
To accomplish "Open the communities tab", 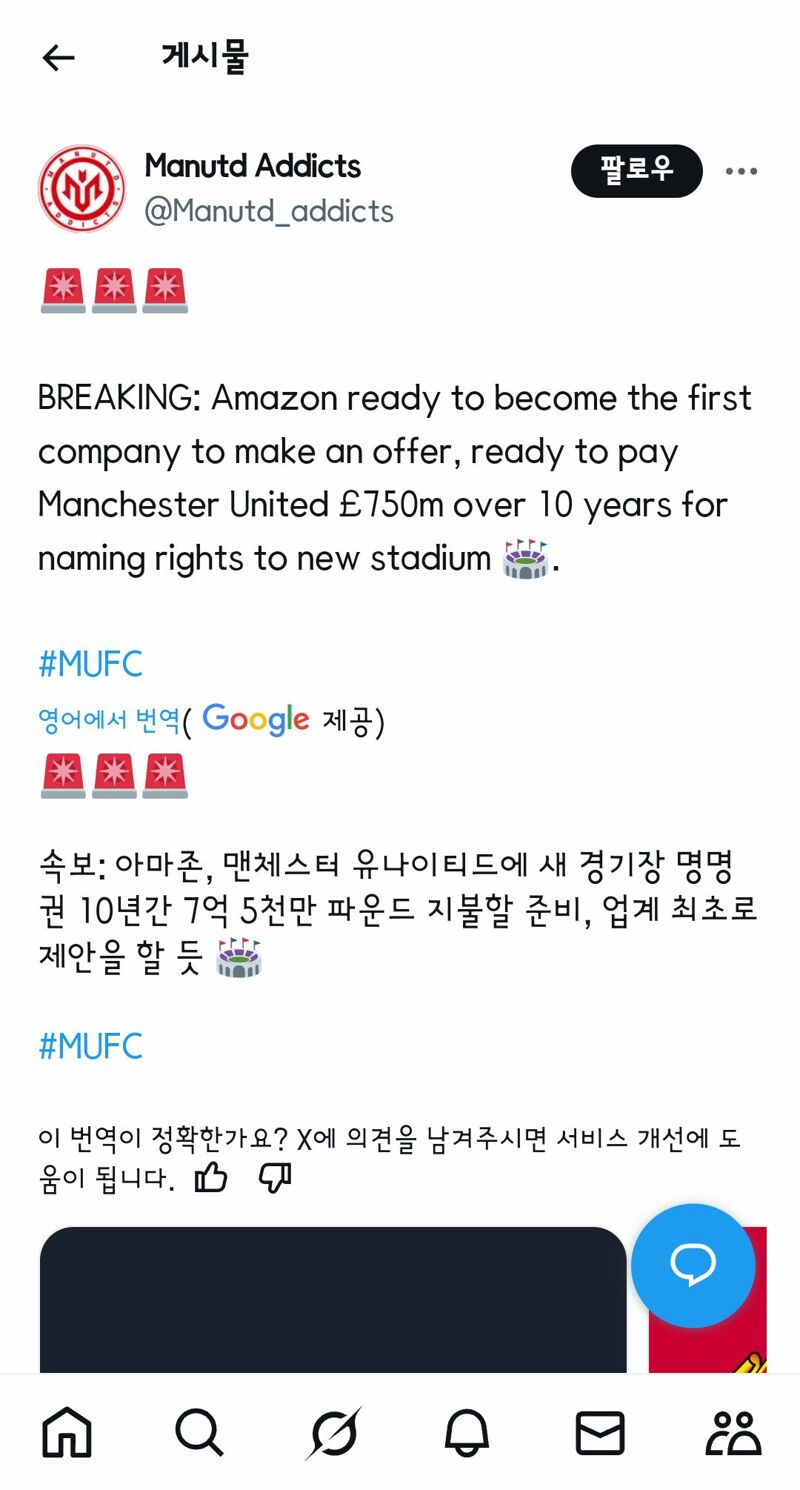I will (733, 1433).
